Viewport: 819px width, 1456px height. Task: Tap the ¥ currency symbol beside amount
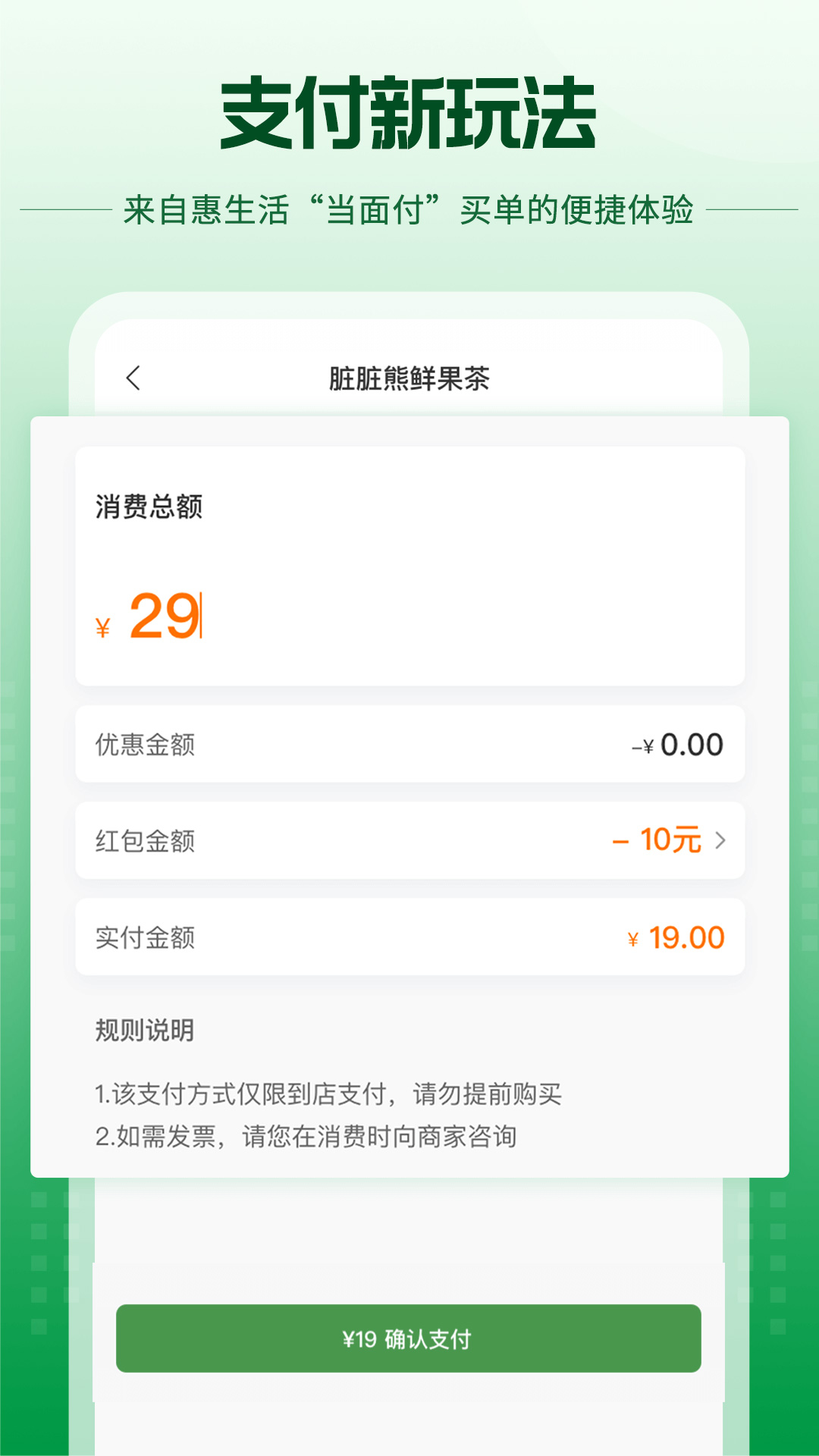pyautogui.click(x=103, y=626)
